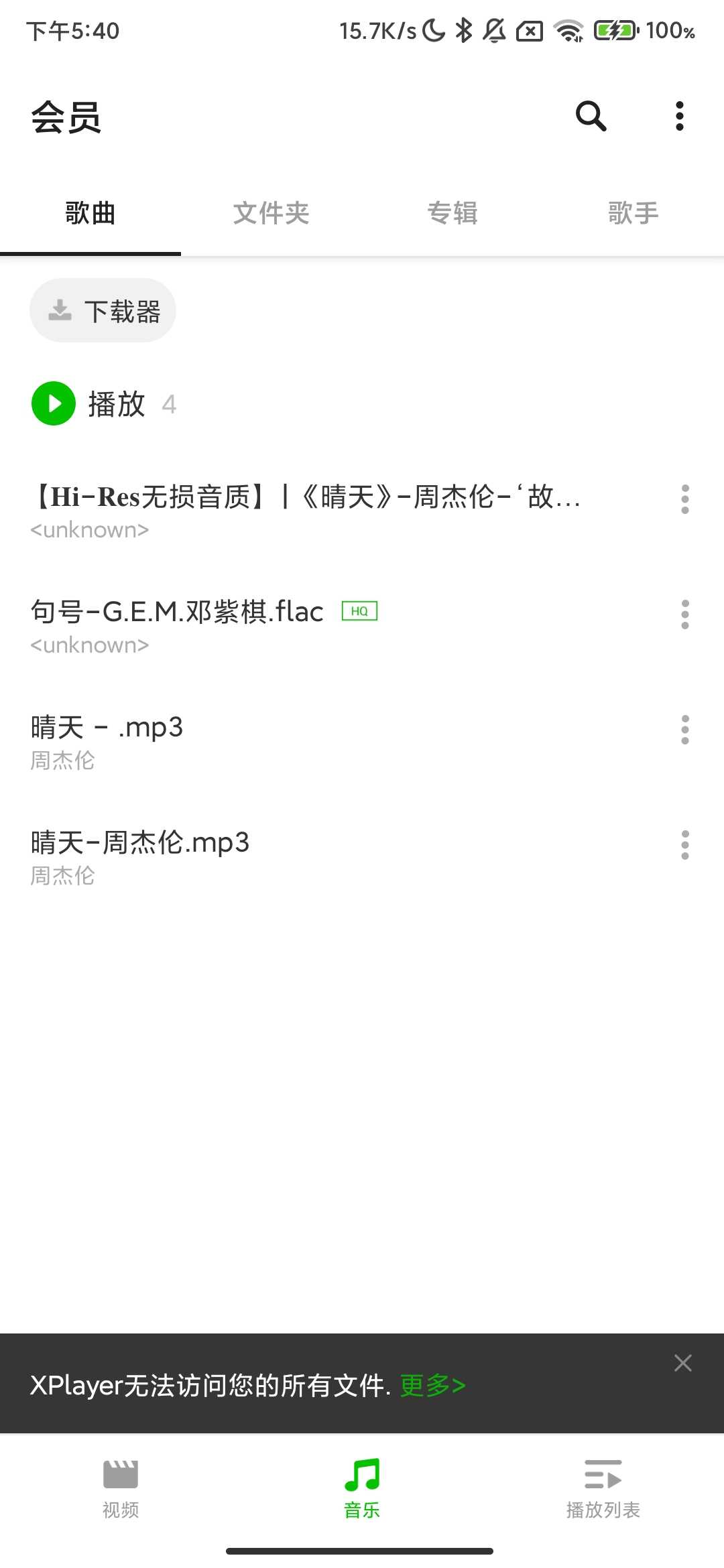Tap the green play icon to play all songs
This screenshot has height=1568, width=724.
52,403
